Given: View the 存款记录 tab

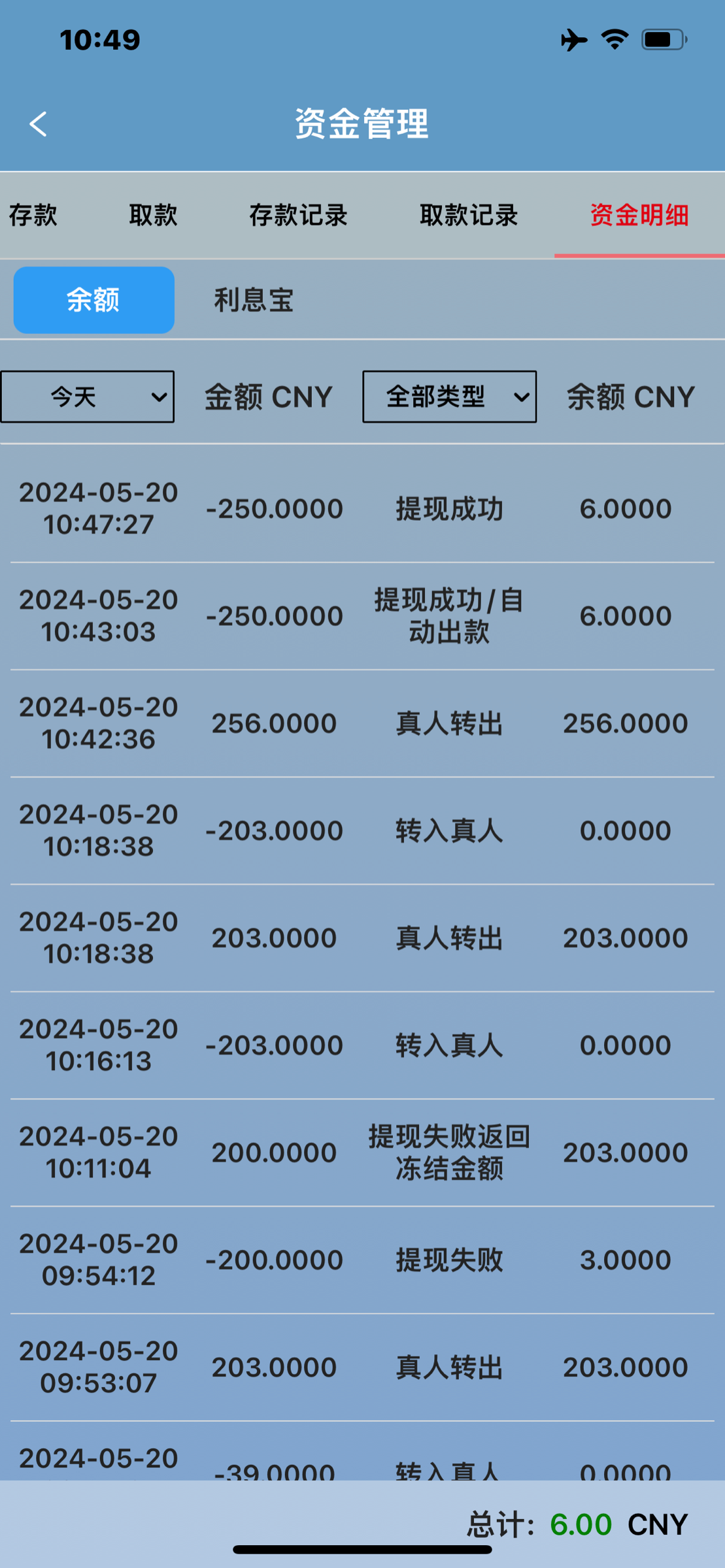Looking at the screenshot, I should (x=298, y=215).
